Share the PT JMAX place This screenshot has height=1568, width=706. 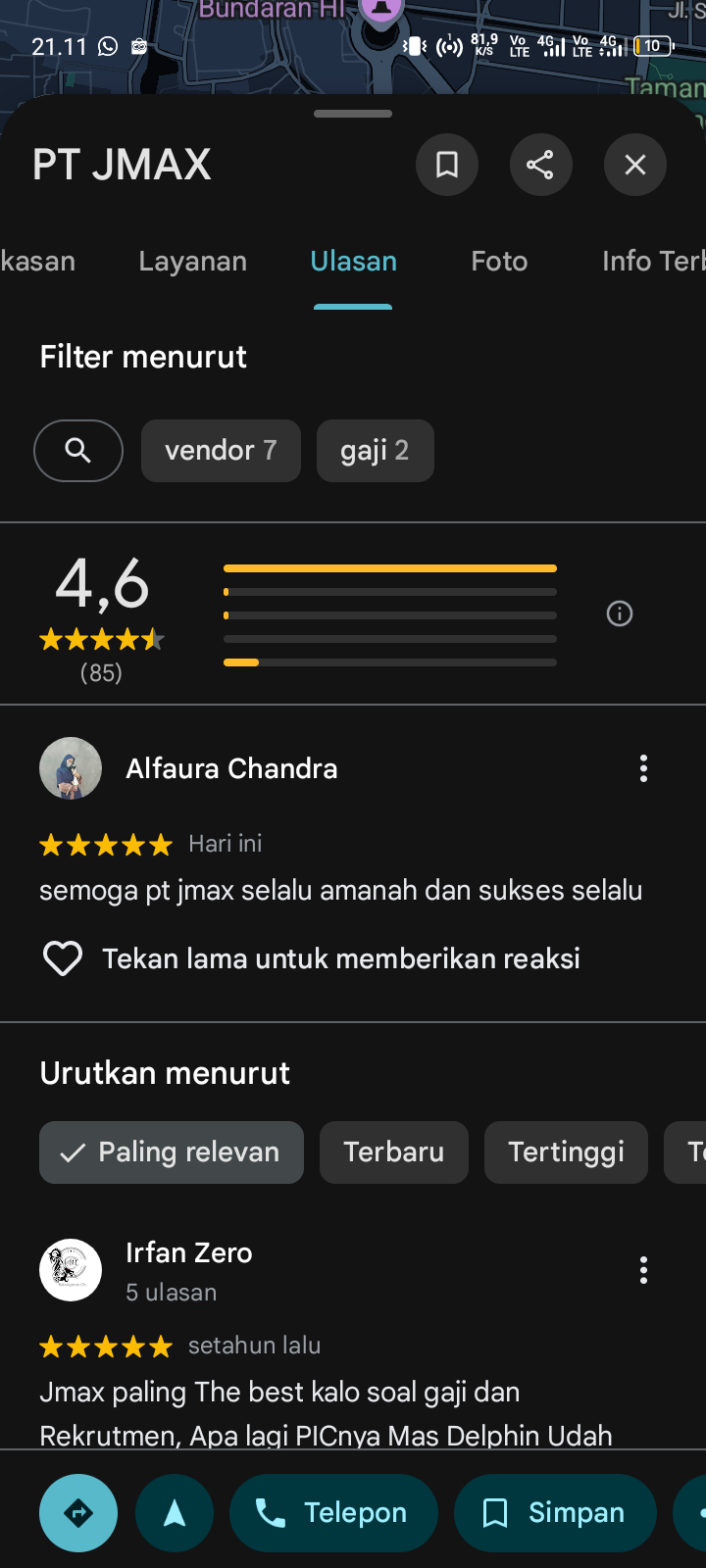pyautogui.click(x=540, y=165)
